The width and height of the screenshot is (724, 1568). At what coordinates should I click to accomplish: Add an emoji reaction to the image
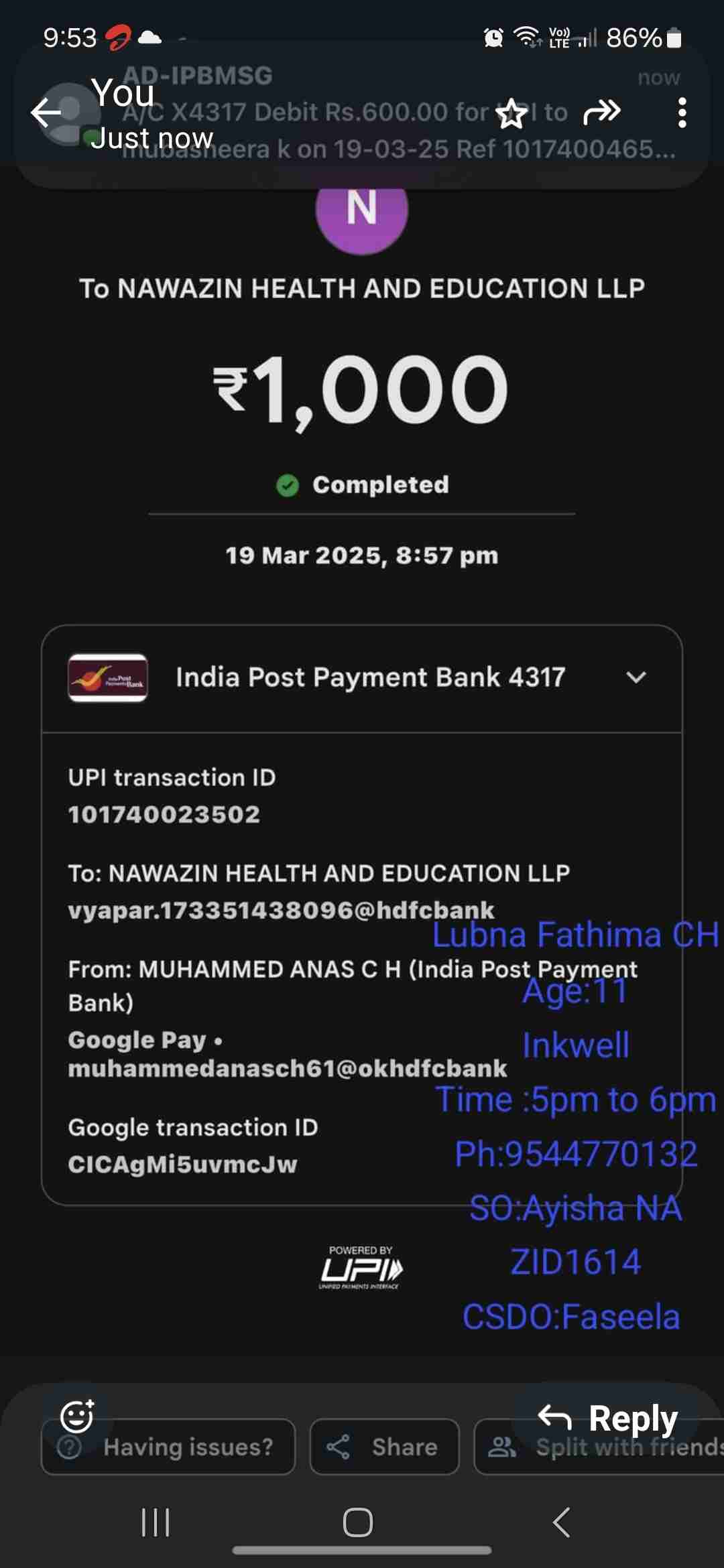77,1416
